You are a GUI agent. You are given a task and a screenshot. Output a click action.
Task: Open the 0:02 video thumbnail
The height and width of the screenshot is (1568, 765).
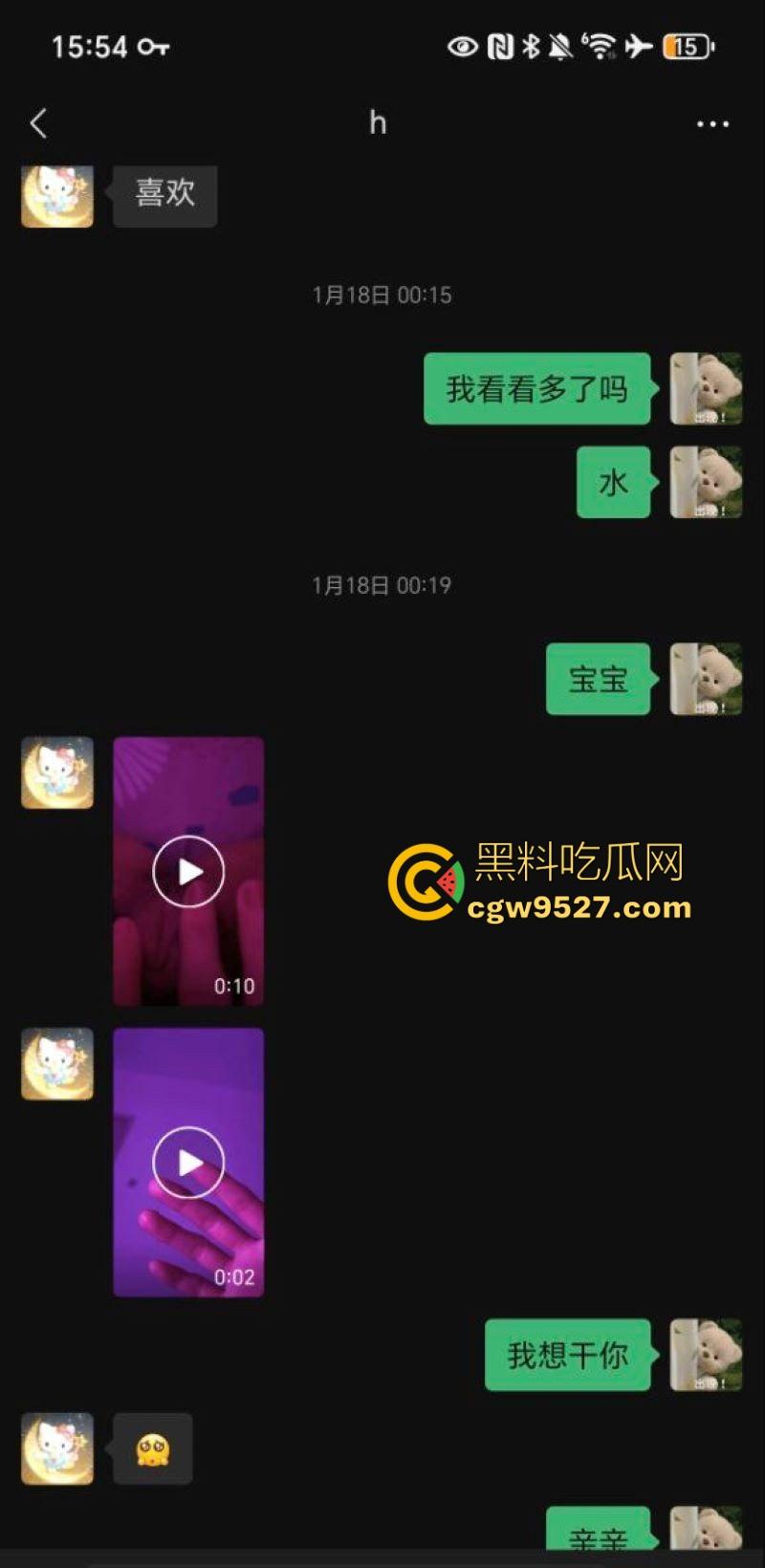tap(187, 1162)
